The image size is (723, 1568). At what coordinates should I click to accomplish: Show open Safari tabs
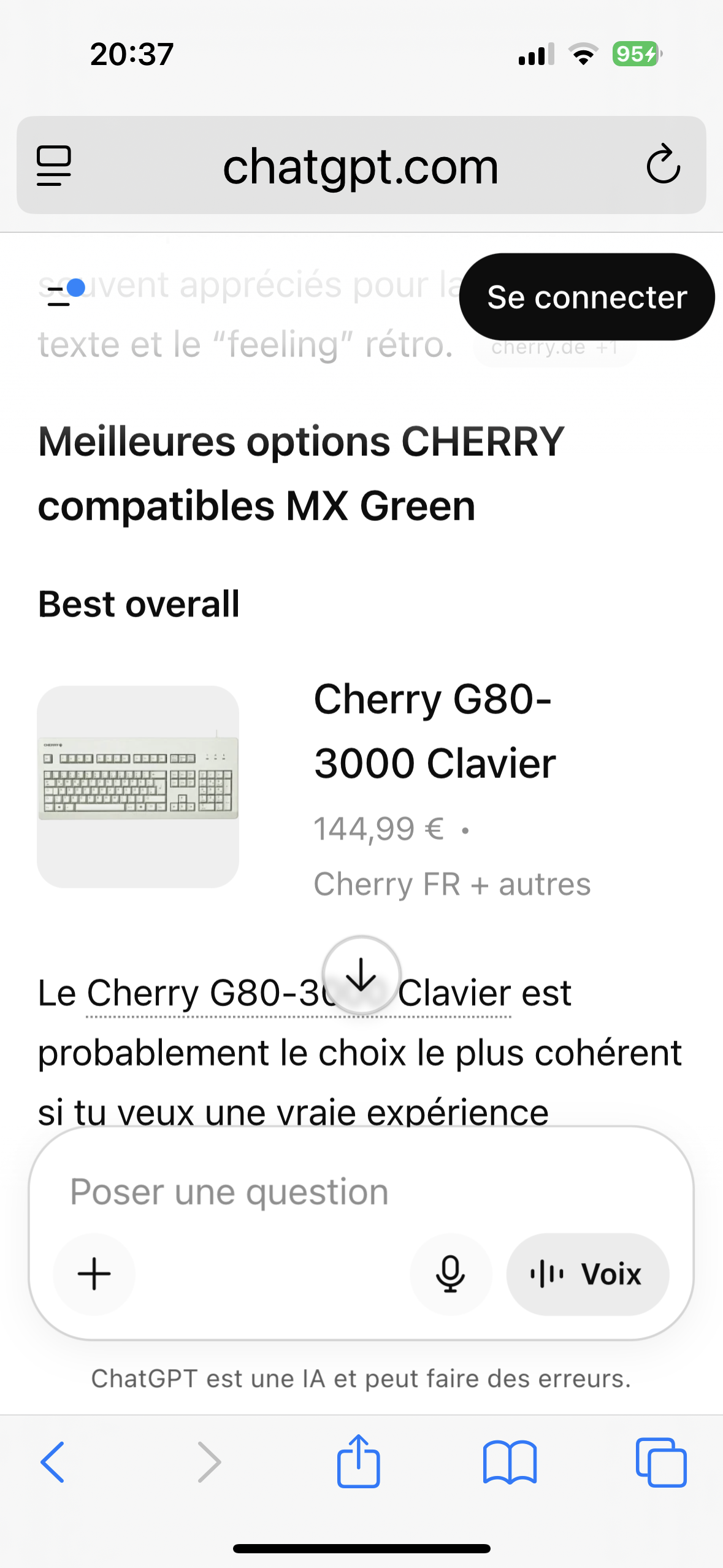click(661, 1462)
